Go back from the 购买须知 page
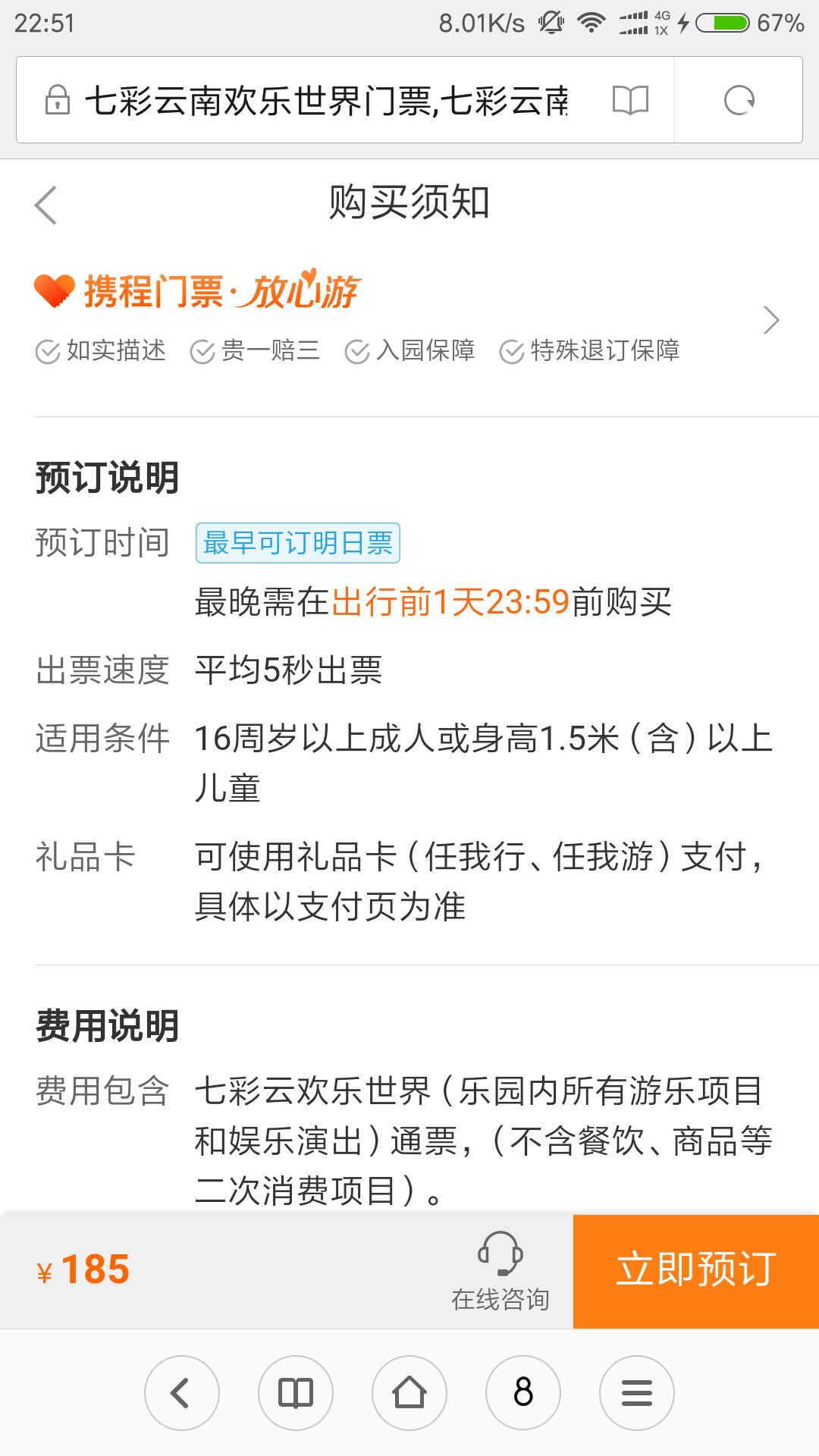The height and width of the screenshot is (1456, 819). (46, 205)
